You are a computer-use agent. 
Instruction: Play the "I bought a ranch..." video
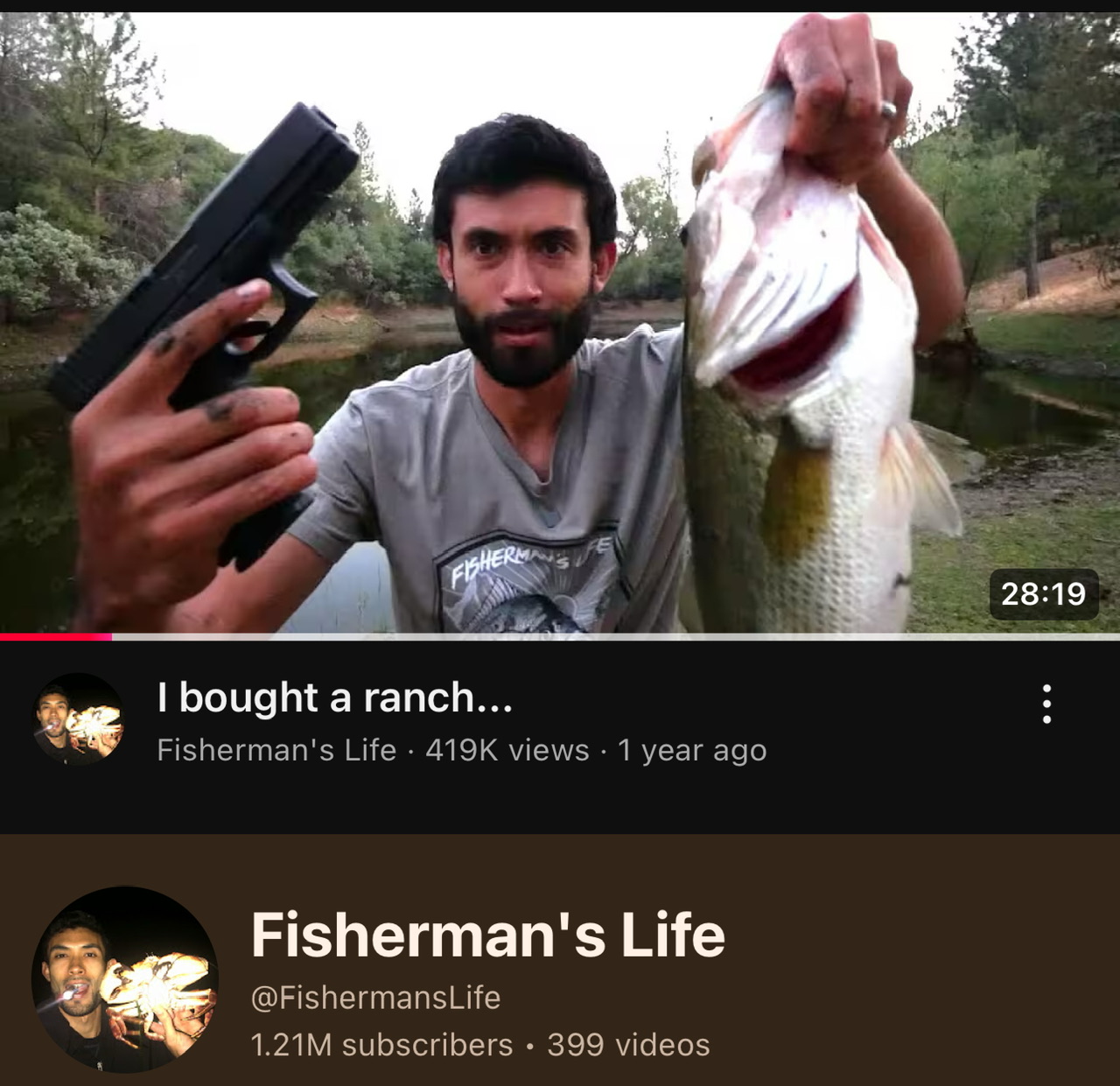(x=560, y=322)
